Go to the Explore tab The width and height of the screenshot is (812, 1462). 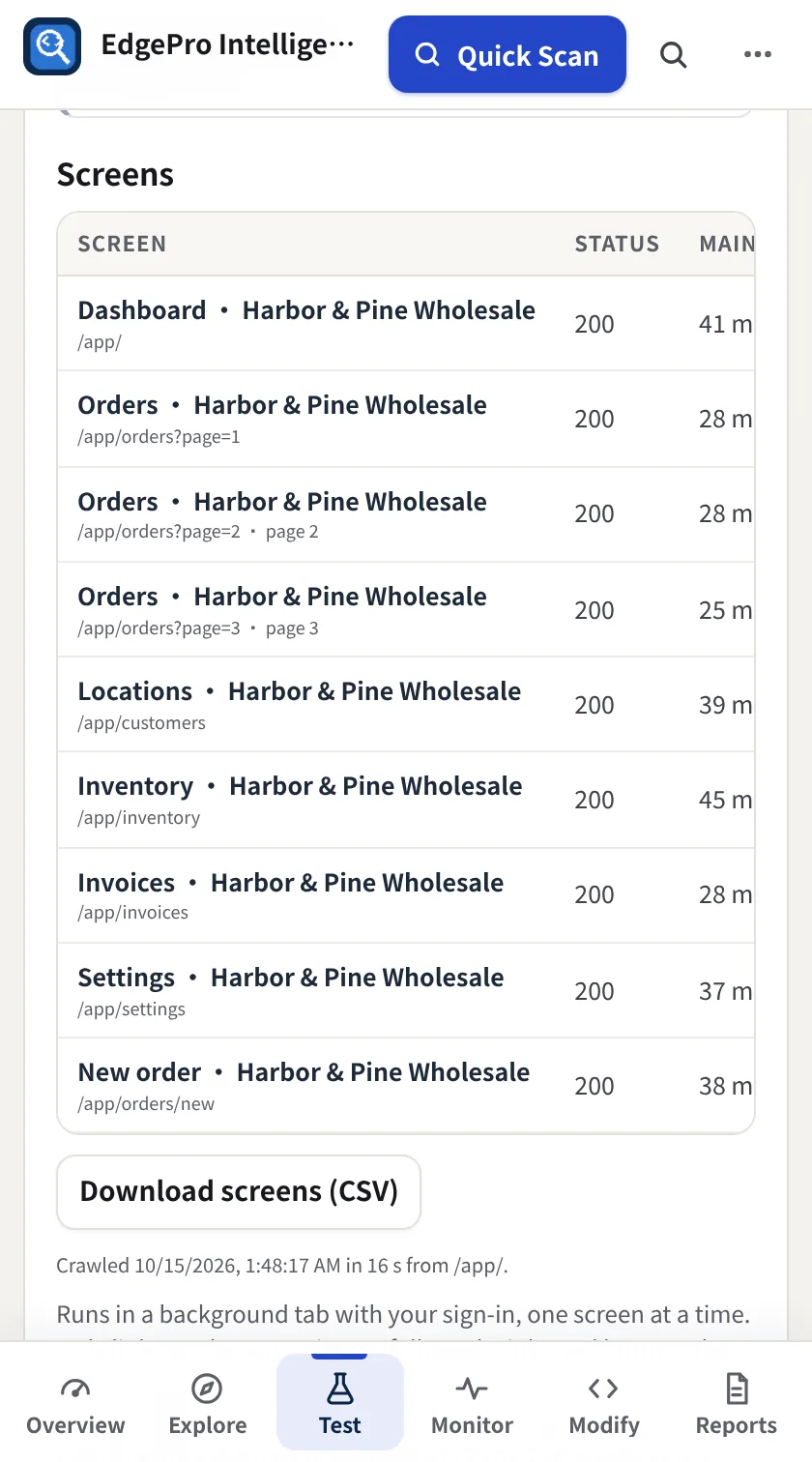(x=208, y=1405)
